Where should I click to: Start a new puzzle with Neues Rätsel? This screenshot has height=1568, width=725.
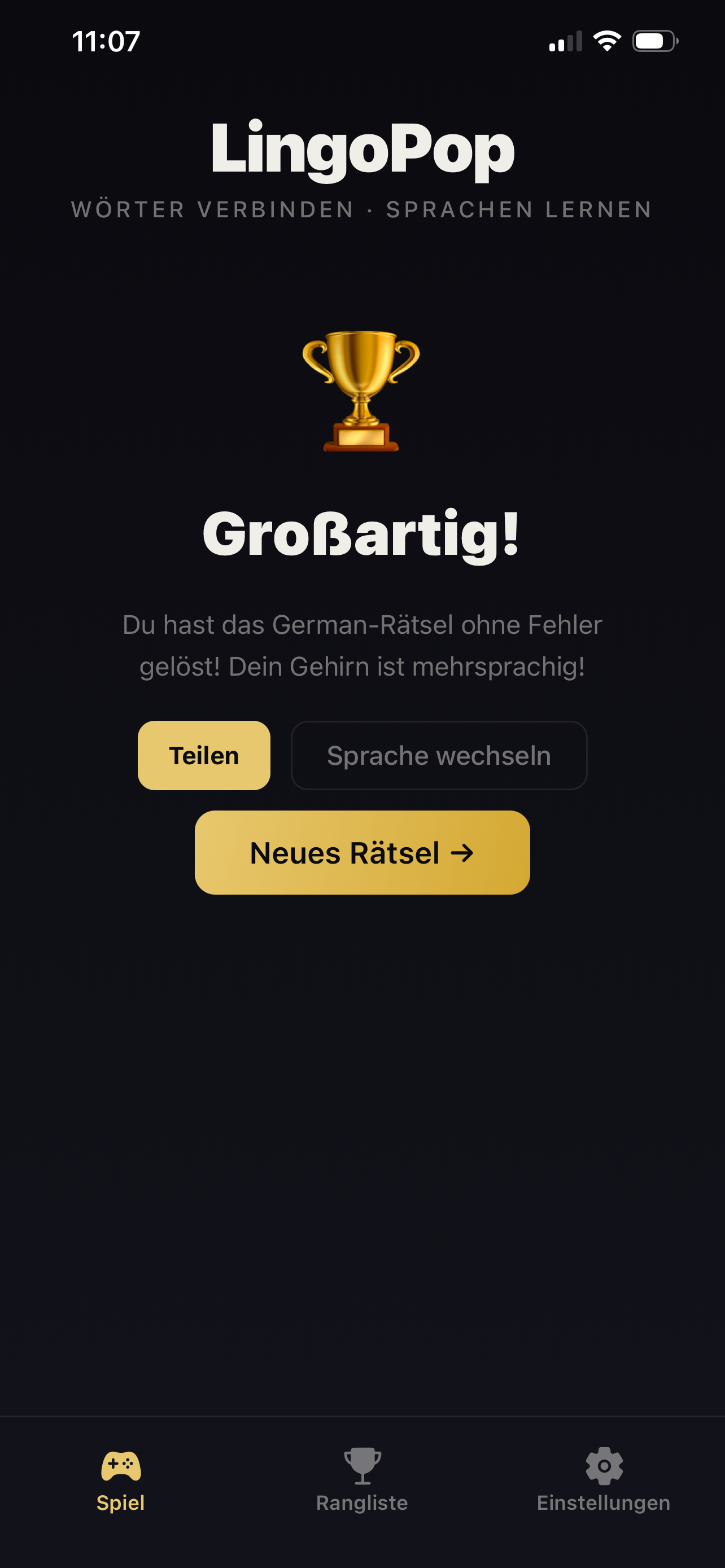[x=362, y=852]
